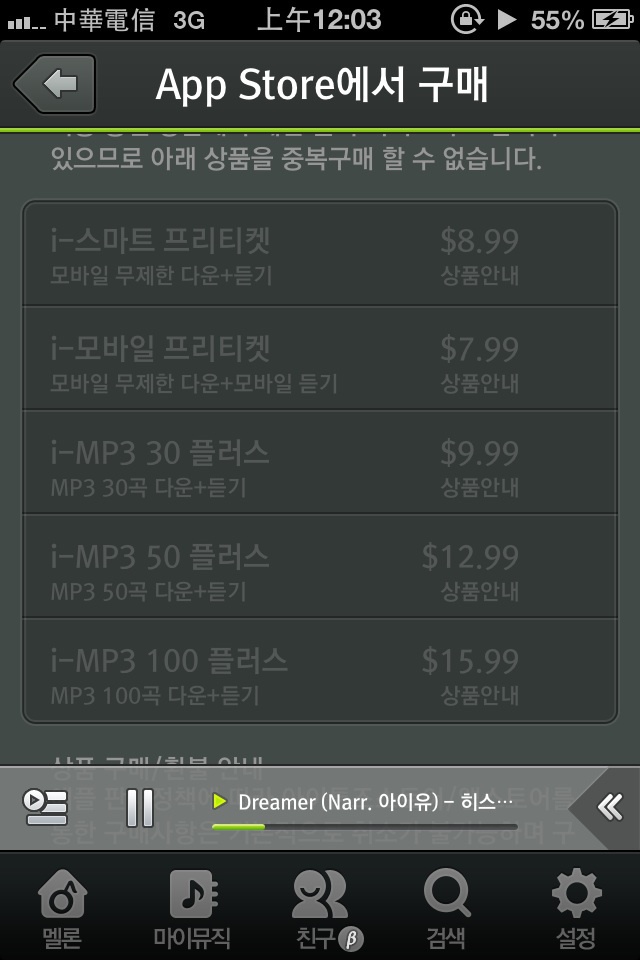Choose the i-MP3 50 플러스 plan

(320, 566)
